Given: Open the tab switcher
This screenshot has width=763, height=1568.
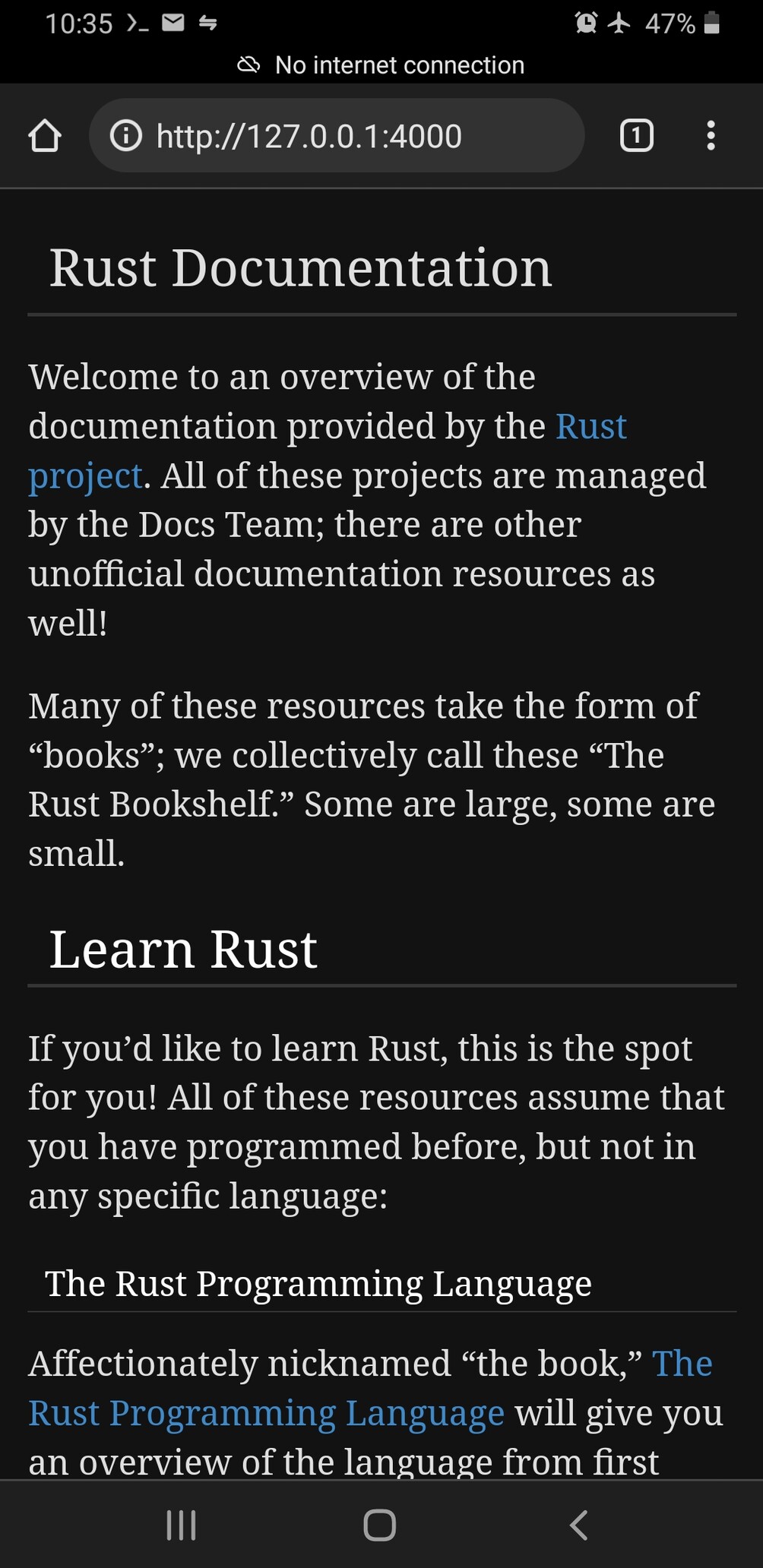Looking at the screenshot, I should tap(636, 136).
